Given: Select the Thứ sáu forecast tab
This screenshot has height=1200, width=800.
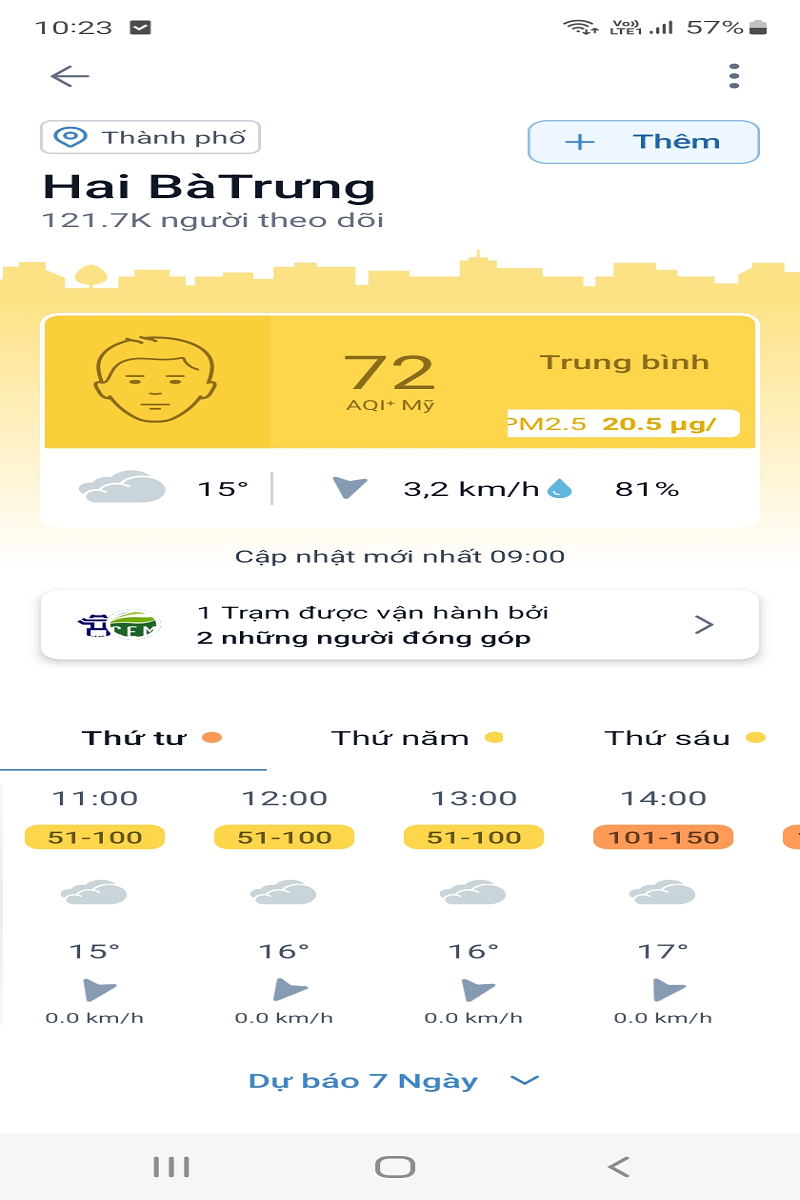Looking at the screenshot, I should click(668, 739).
